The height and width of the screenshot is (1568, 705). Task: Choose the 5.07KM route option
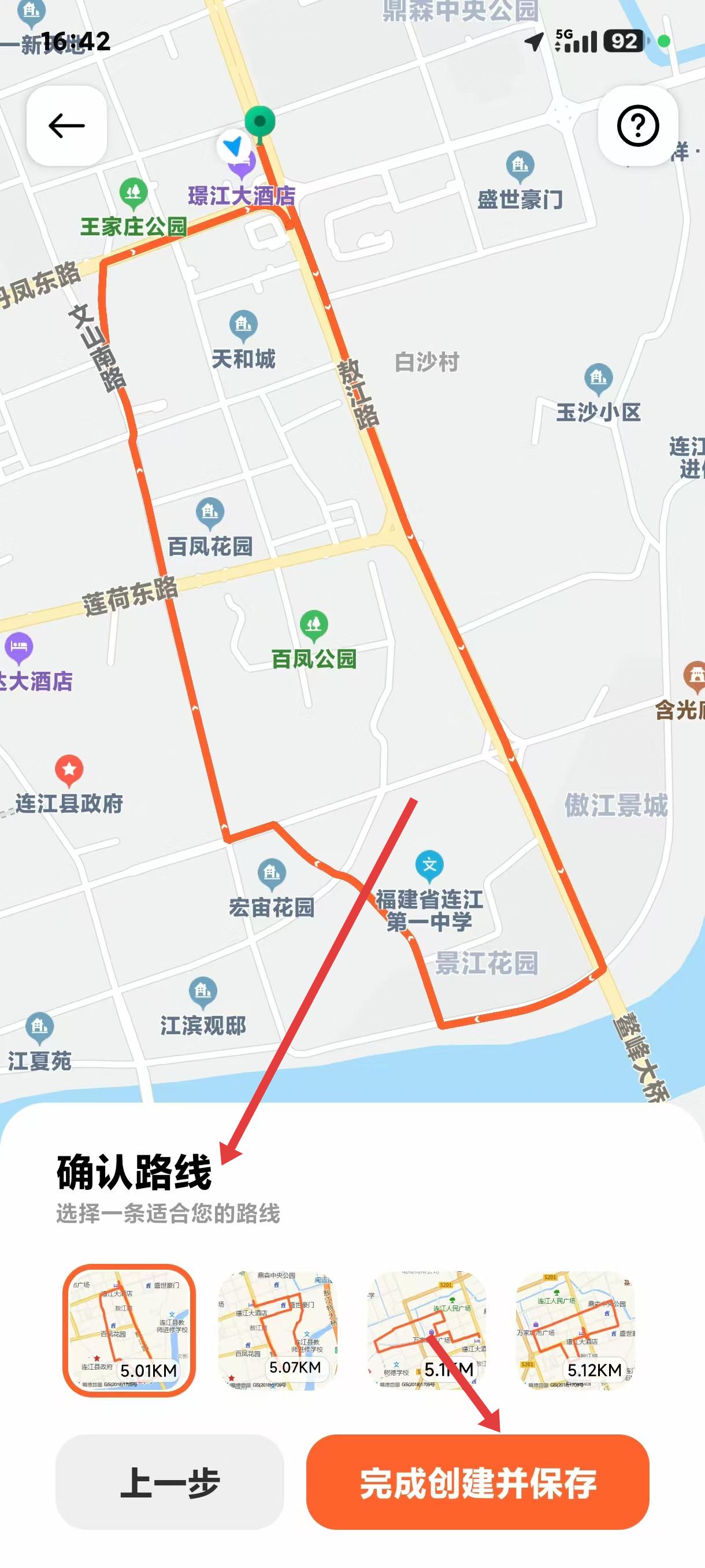click(277, 1330)
